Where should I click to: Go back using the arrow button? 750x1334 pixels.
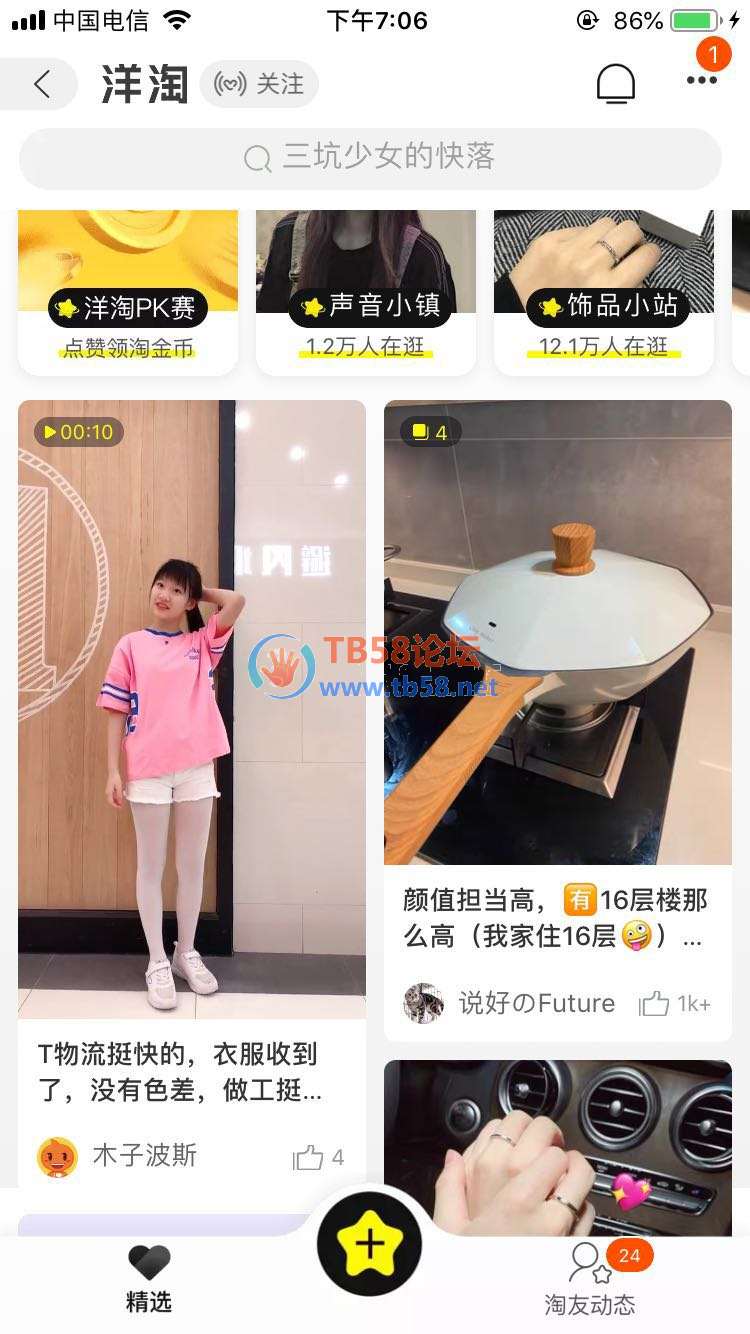pos(42,85)
